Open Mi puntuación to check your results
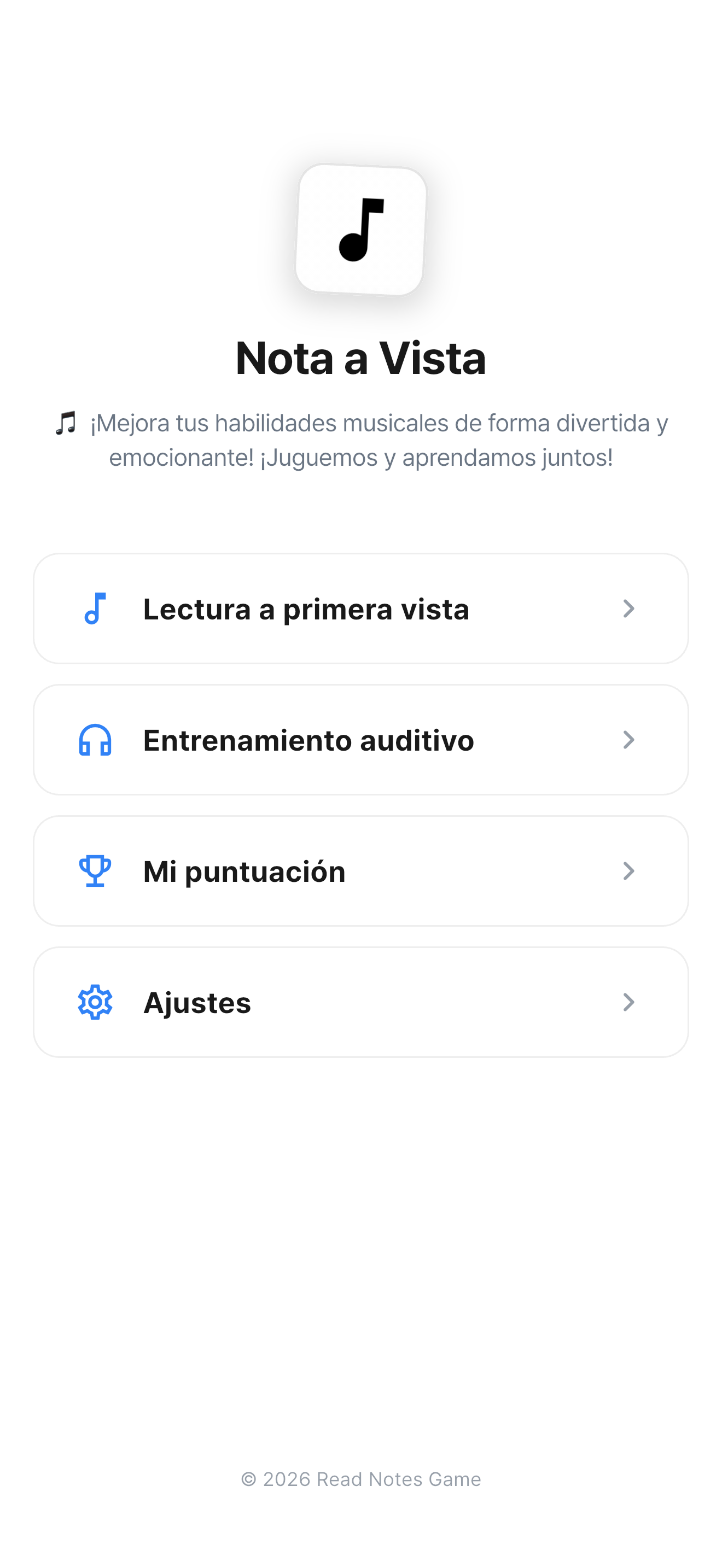 (361, 871)
